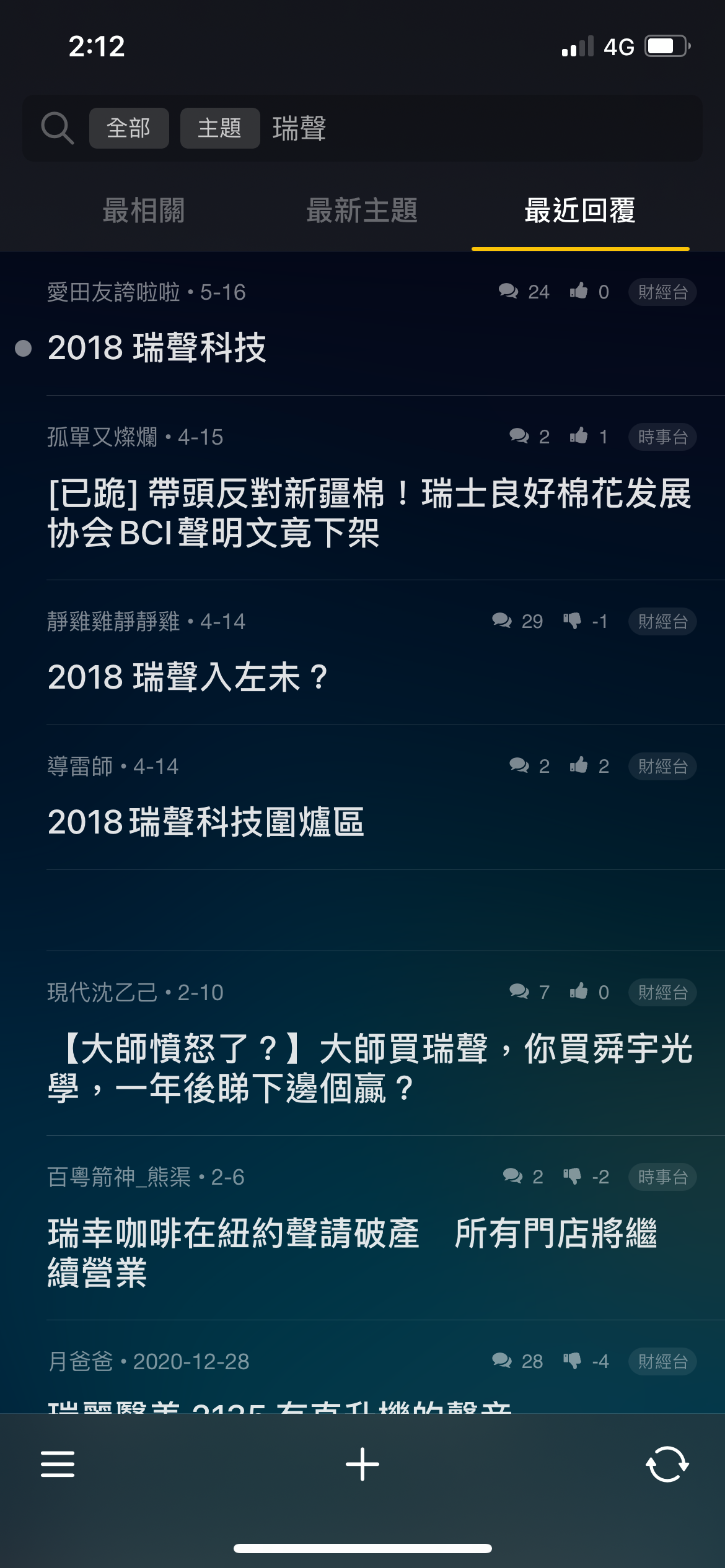This screenshot has height=1568, width=725.
Task: Open the 財經台 tag on 導雷師's thread
Action: pos(662,766)
